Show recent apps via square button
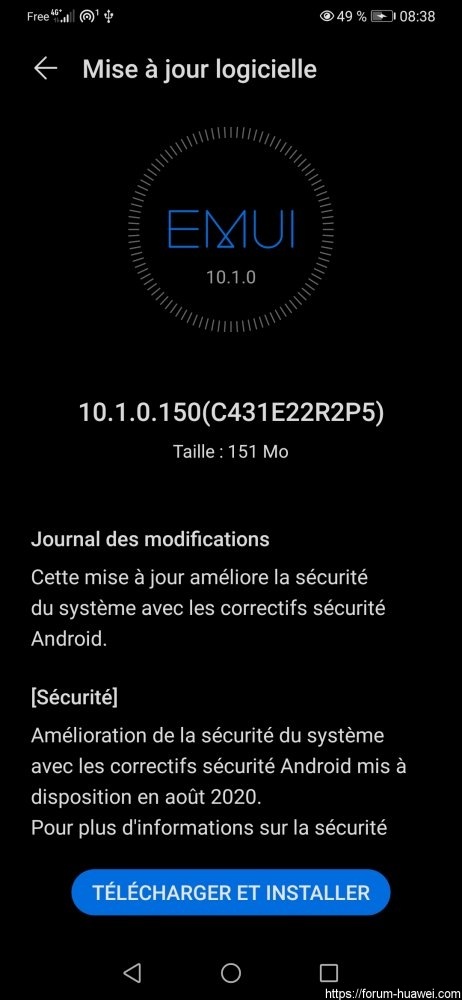 329,972
